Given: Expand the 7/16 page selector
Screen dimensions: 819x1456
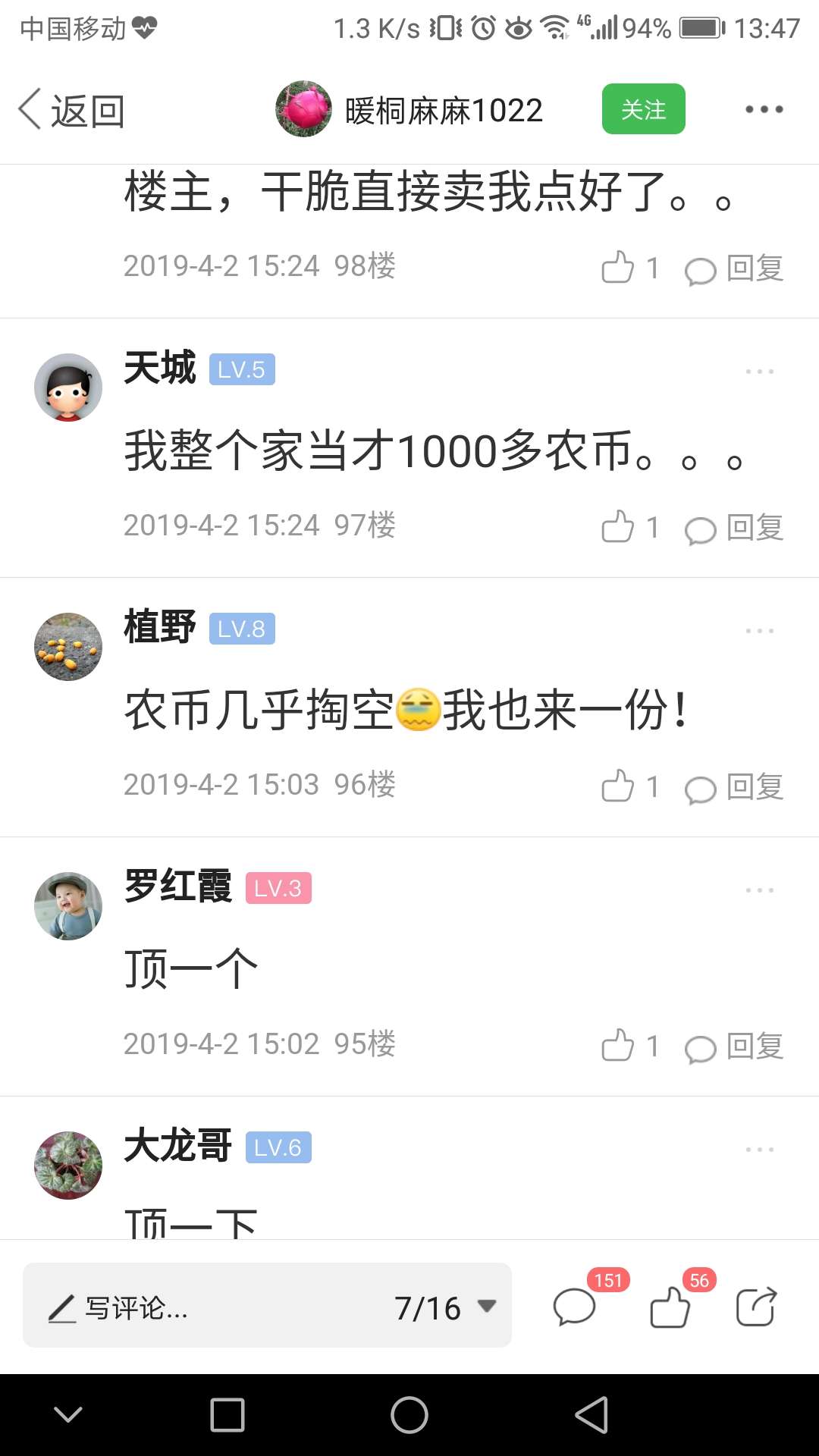Looking at the screenshot, I should [x=445, y=1307].
